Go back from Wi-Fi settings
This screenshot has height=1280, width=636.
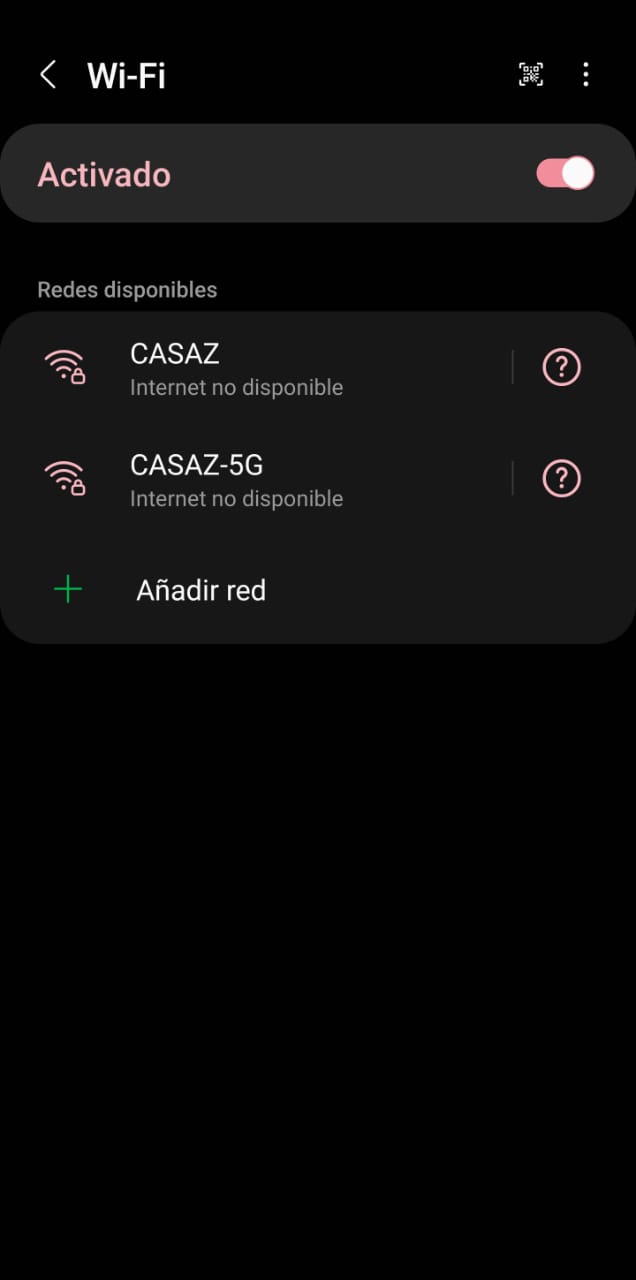coord(47,75)
